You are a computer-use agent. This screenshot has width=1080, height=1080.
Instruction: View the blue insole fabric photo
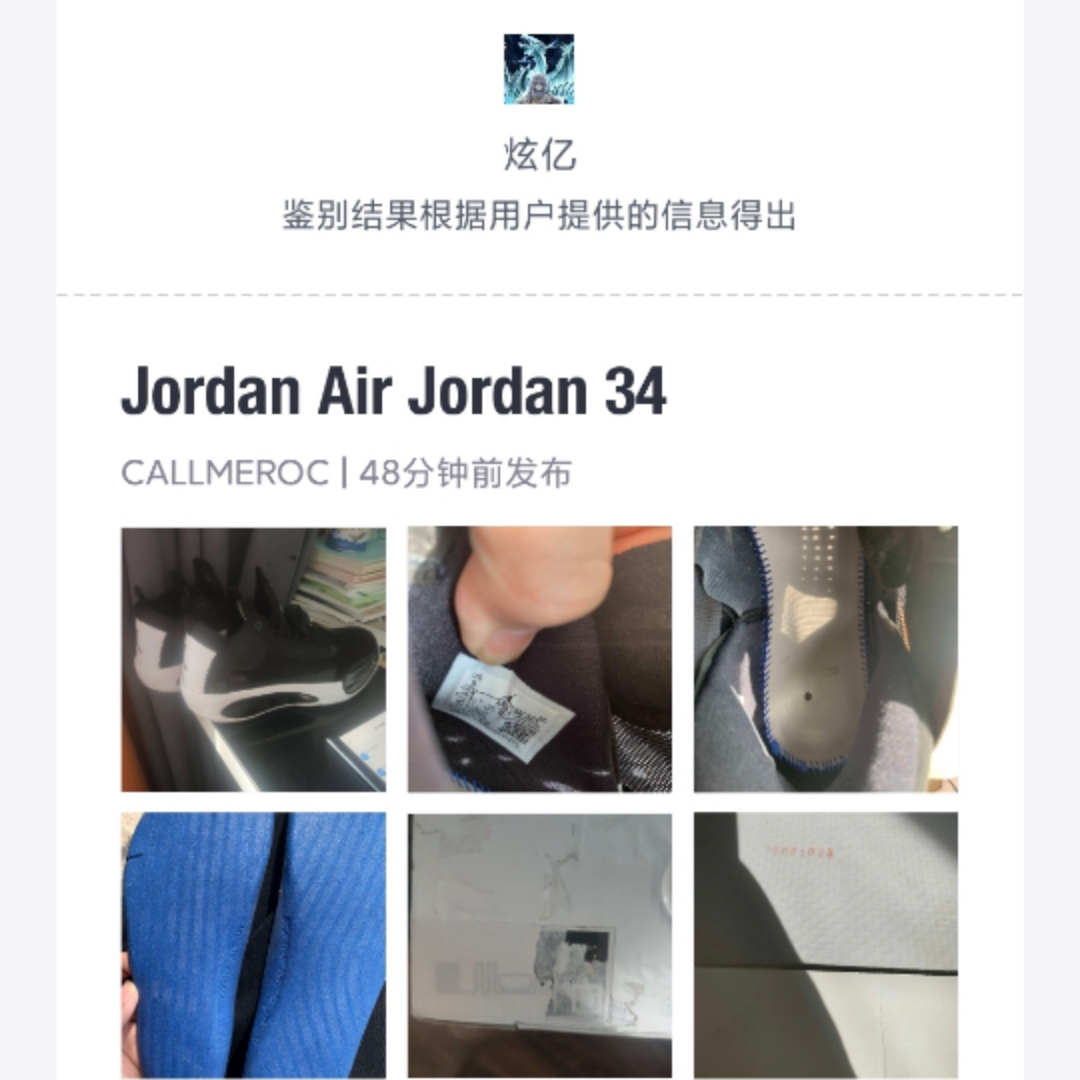click(253, 944)
